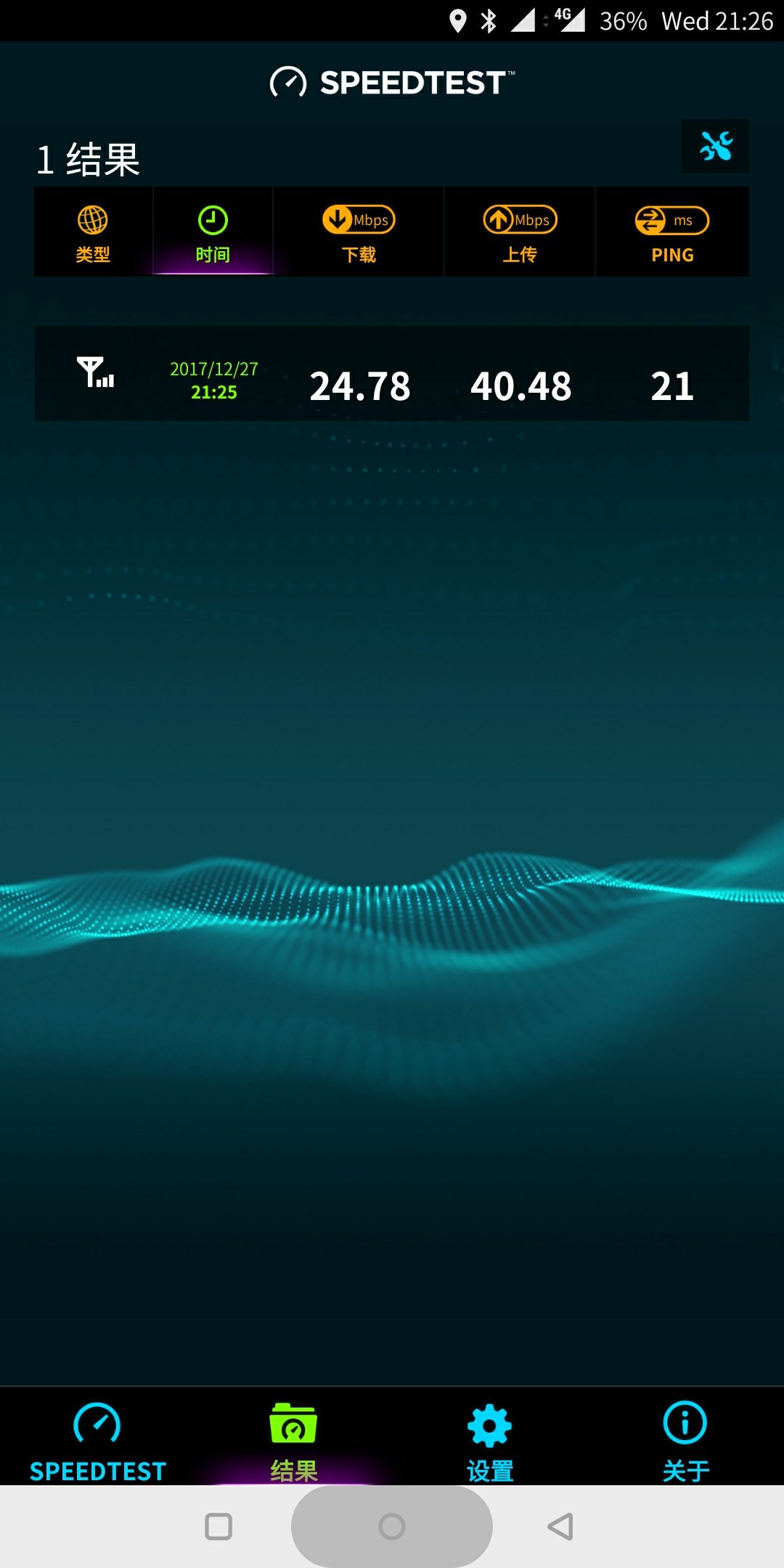Sort results by 下载 speed
The height and width of the screenshot is (1568, 784).
pyautogui.click(x=359, y=232)
